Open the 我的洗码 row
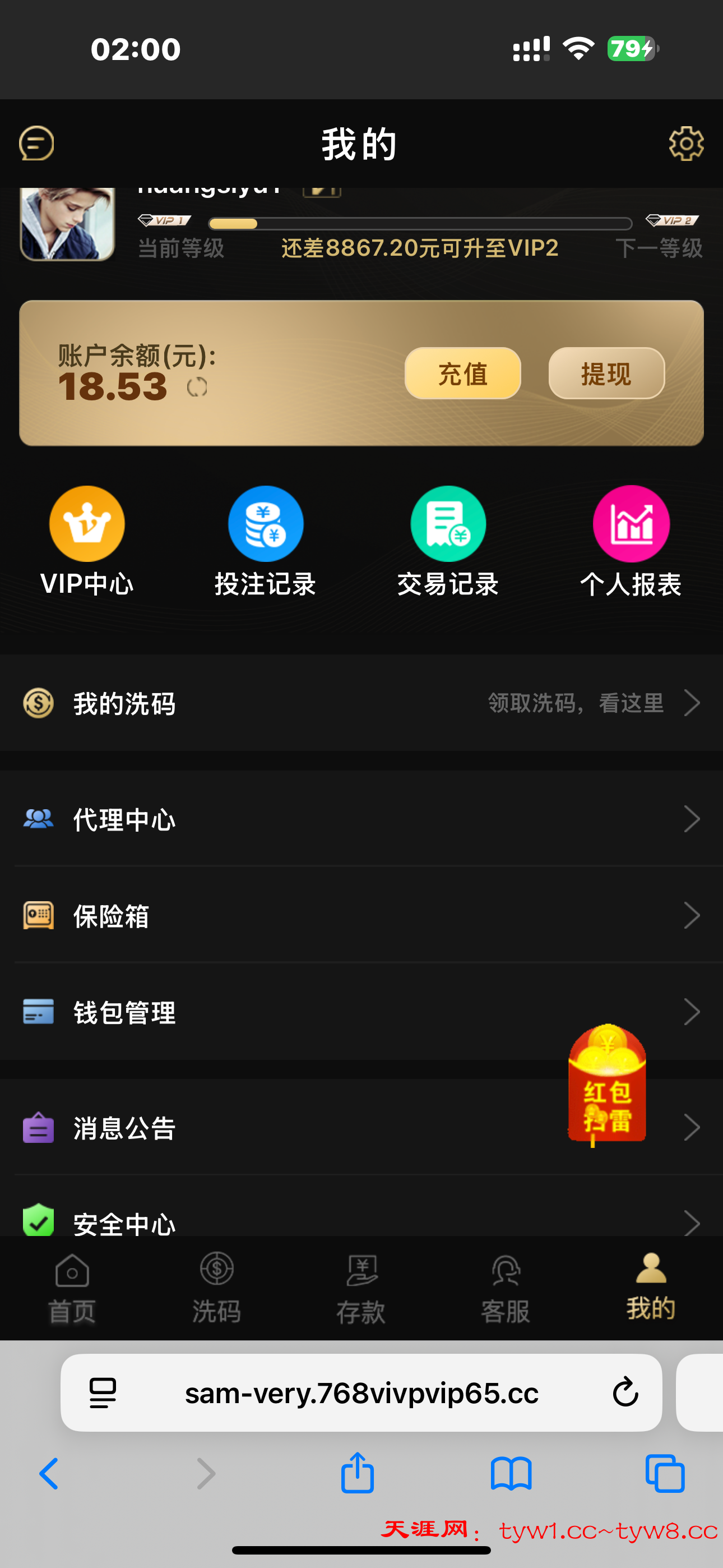Image resolution: width=723 pixels, height=1568 pixels. click(361, 703)
